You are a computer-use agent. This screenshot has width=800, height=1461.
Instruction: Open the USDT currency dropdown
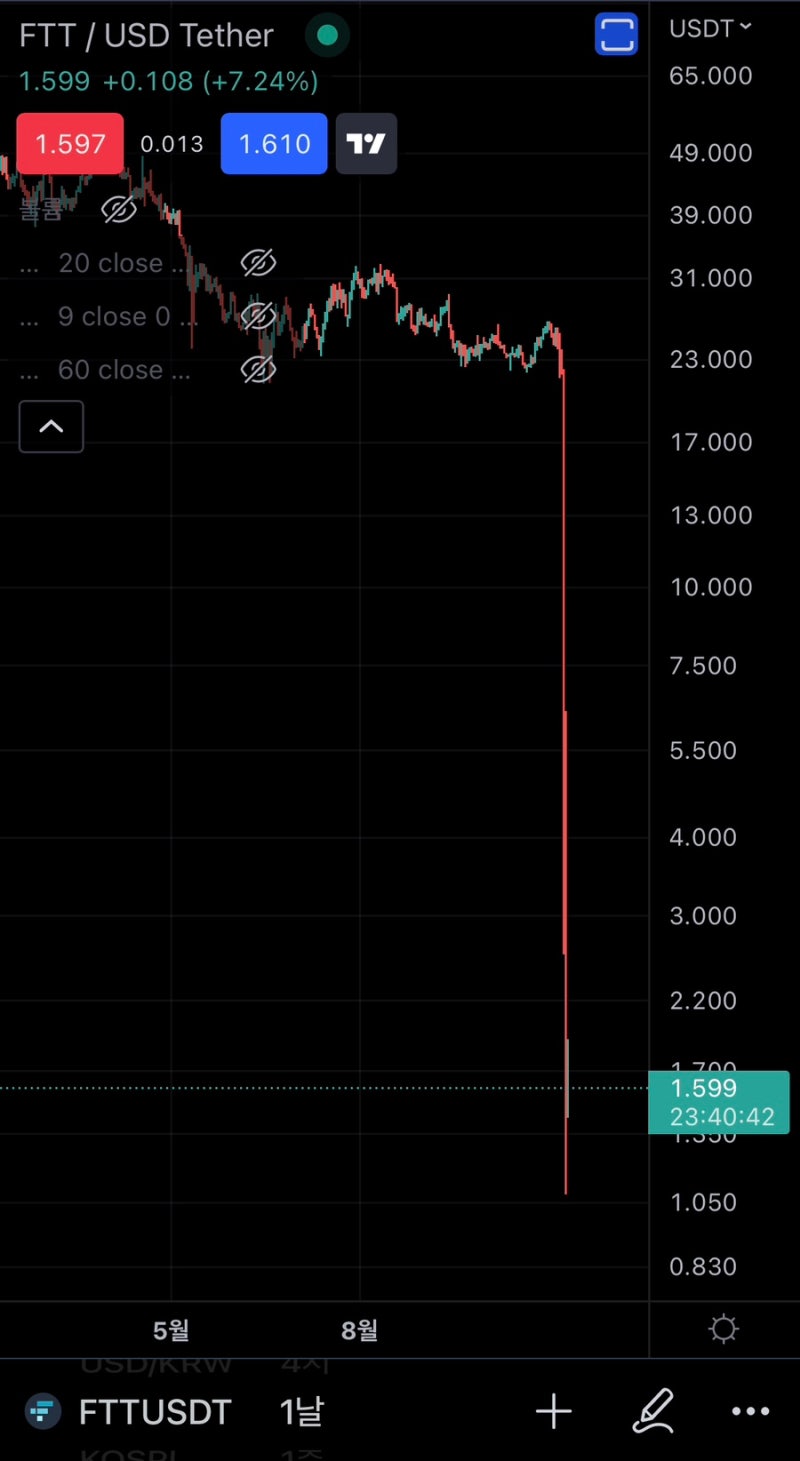710,29
